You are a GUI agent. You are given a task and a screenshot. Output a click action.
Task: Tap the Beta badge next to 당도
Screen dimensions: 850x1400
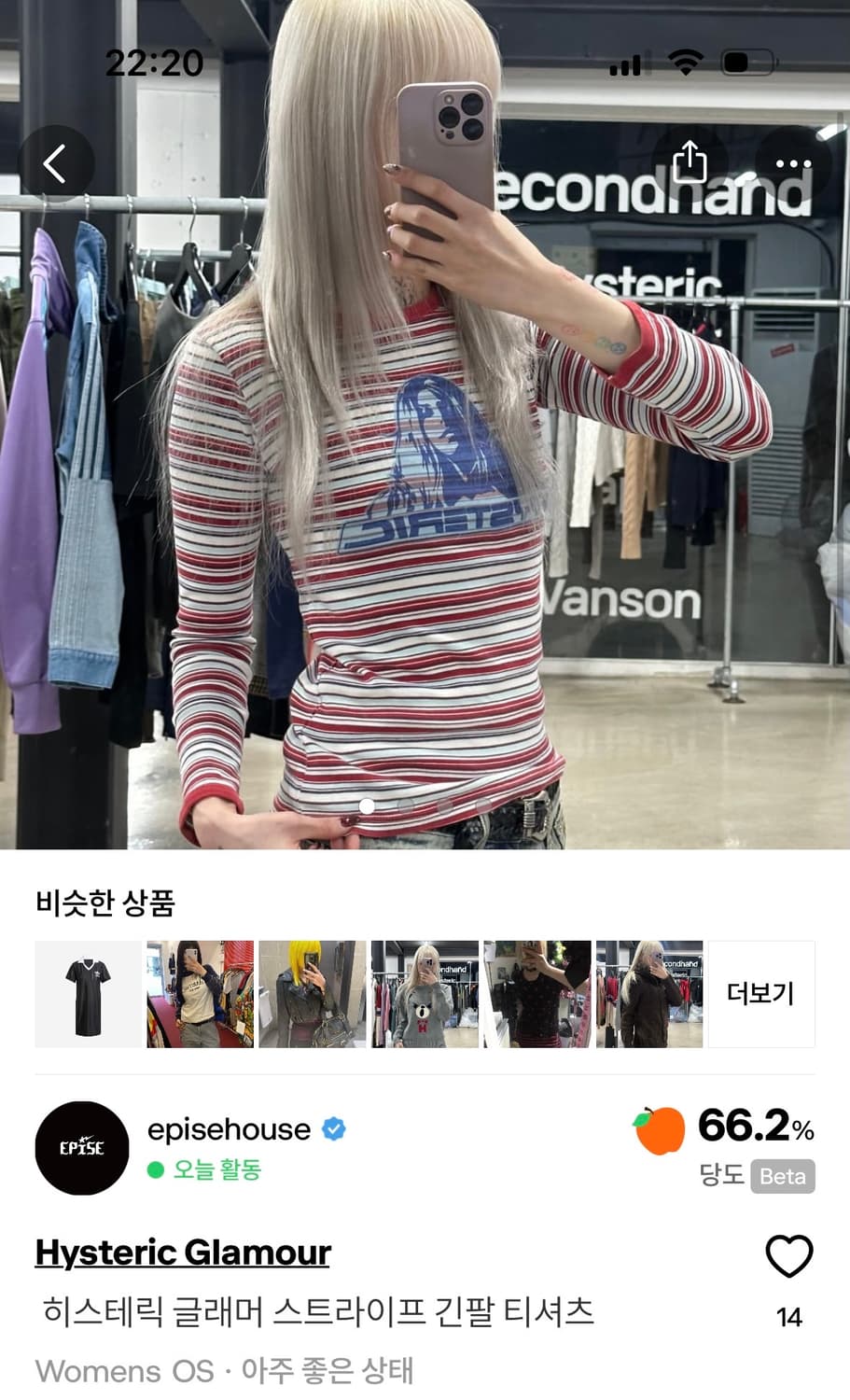[x=782, y=1177]
